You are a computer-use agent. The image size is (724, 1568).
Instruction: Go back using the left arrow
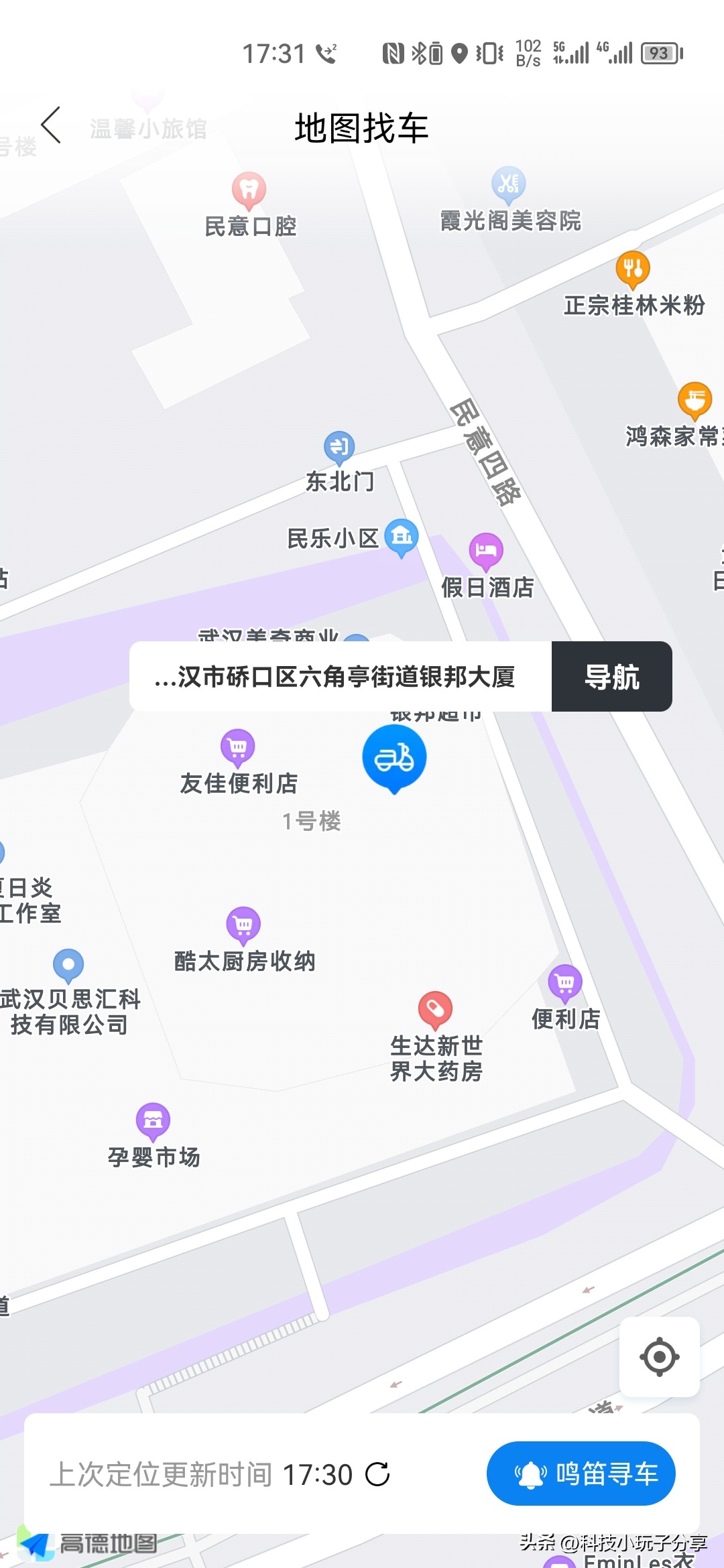click(52, 126)
